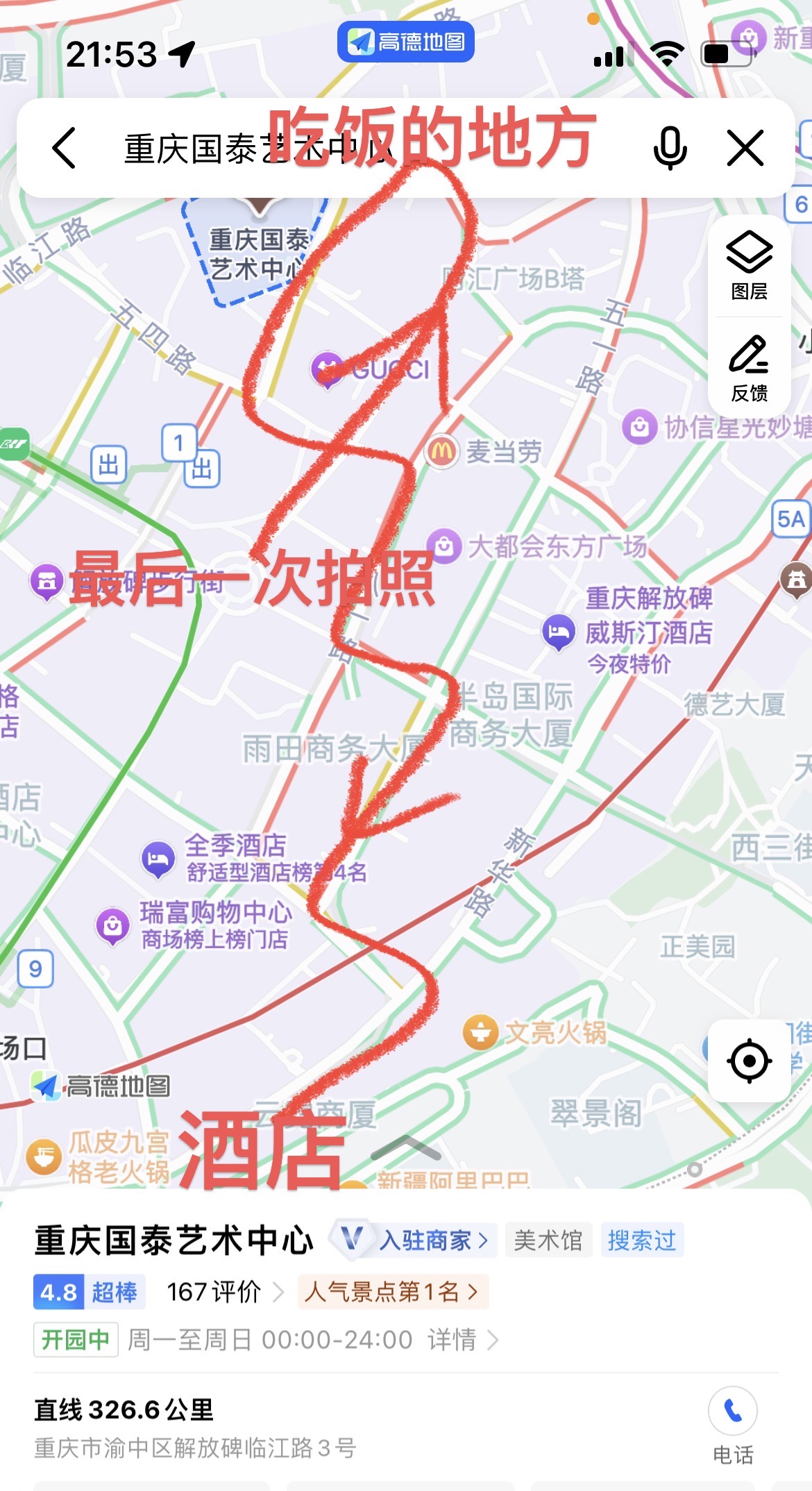Select the 全季酒店 hotel marker
The height and width of the screenshot is (1491, 812).
158,859
